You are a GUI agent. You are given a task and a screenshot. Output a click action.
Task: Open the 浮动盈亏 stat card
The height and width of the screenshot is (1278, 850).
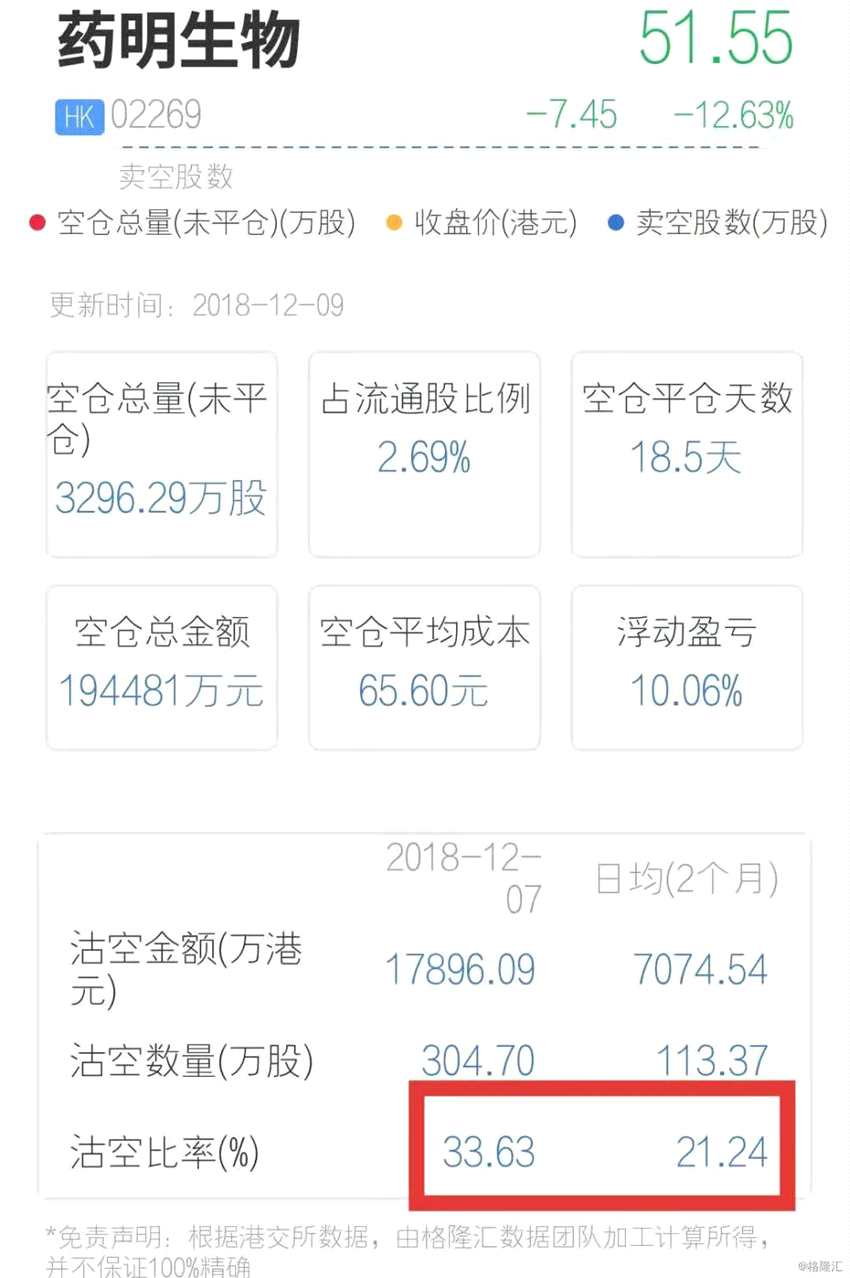tap(686, 666)
